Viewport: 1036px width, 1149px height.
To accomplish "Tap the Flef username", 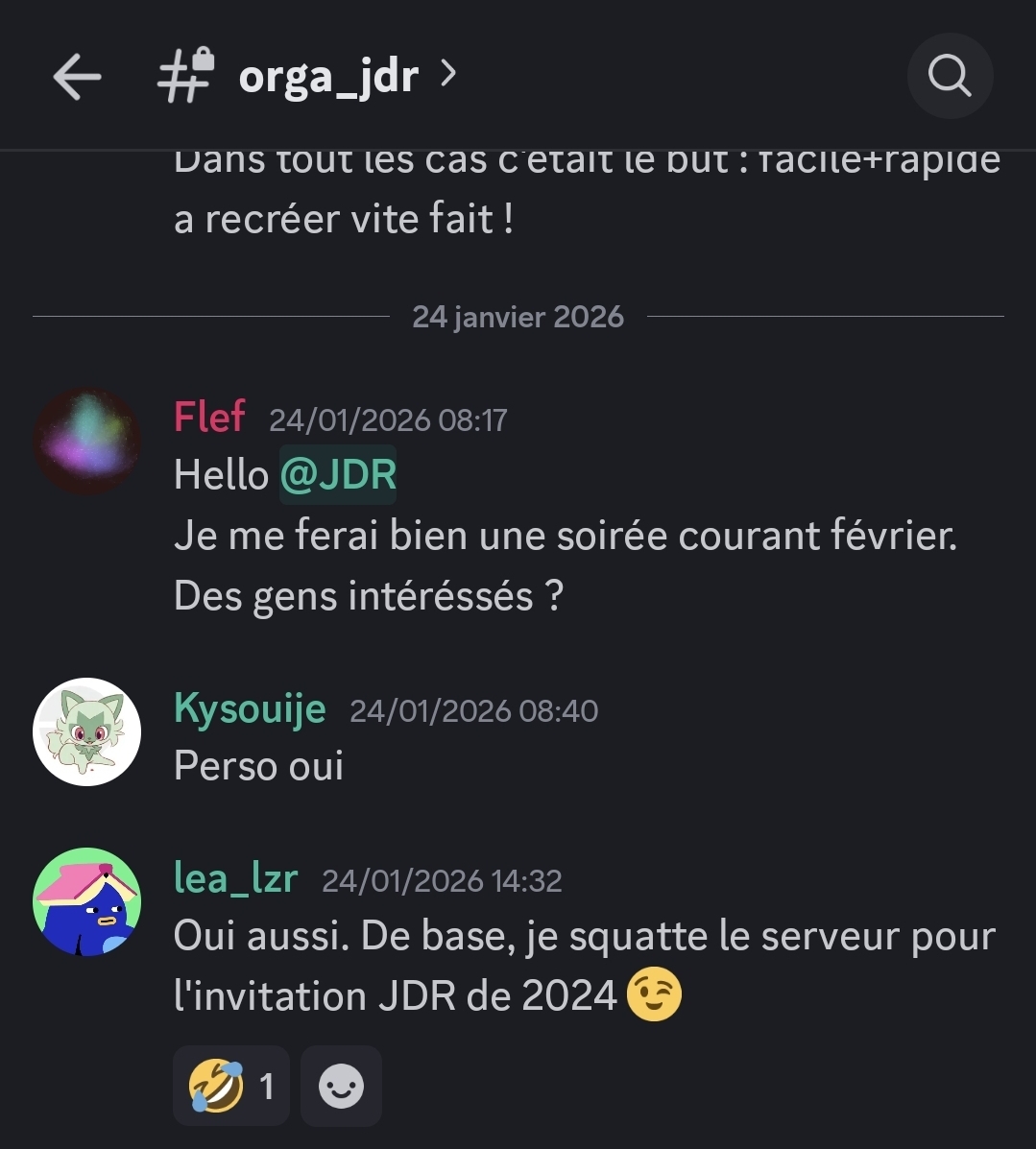I will click(x=209, y=418).
